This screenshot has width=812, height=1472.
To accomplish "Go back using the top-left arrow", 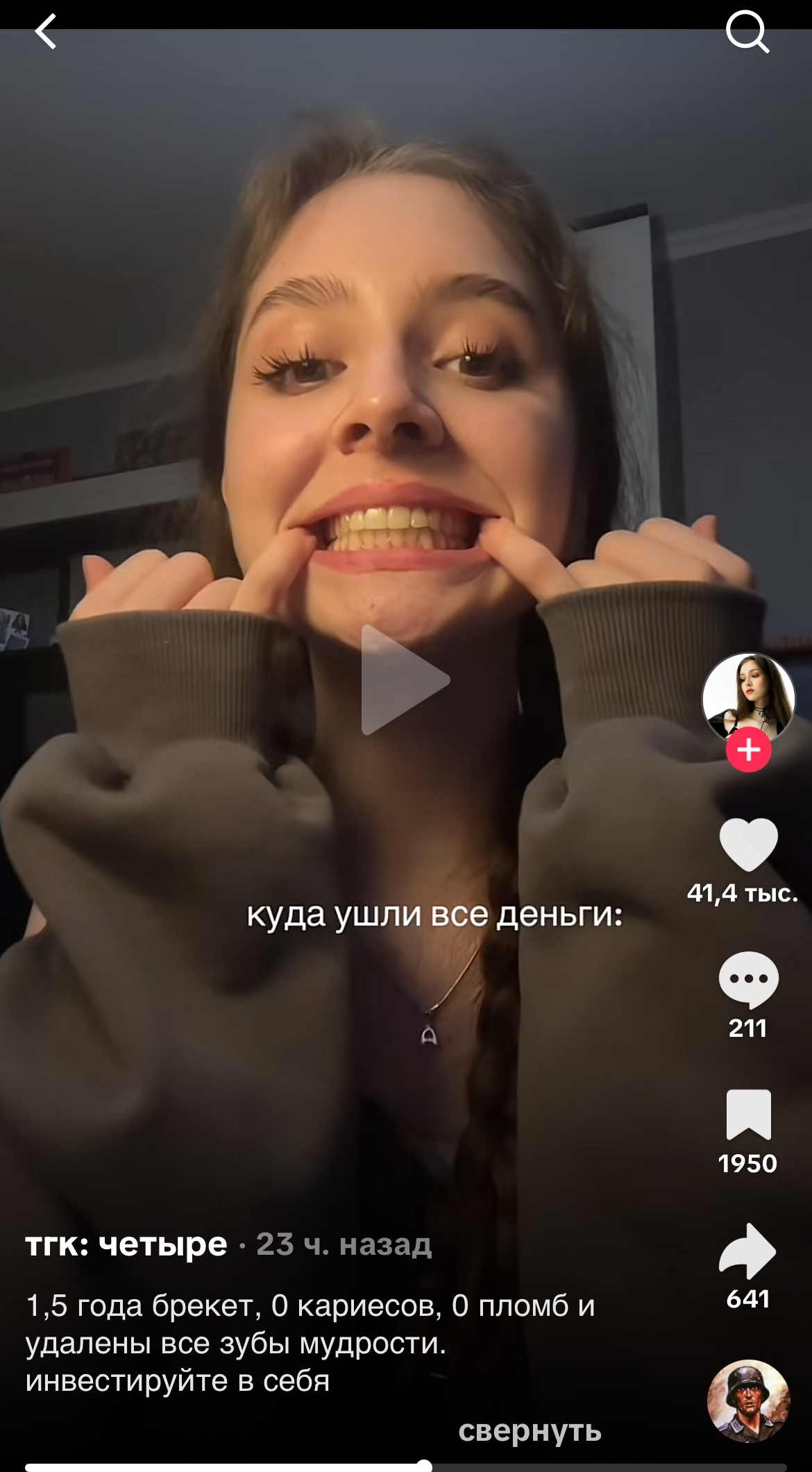I will (x=46, y=32).
